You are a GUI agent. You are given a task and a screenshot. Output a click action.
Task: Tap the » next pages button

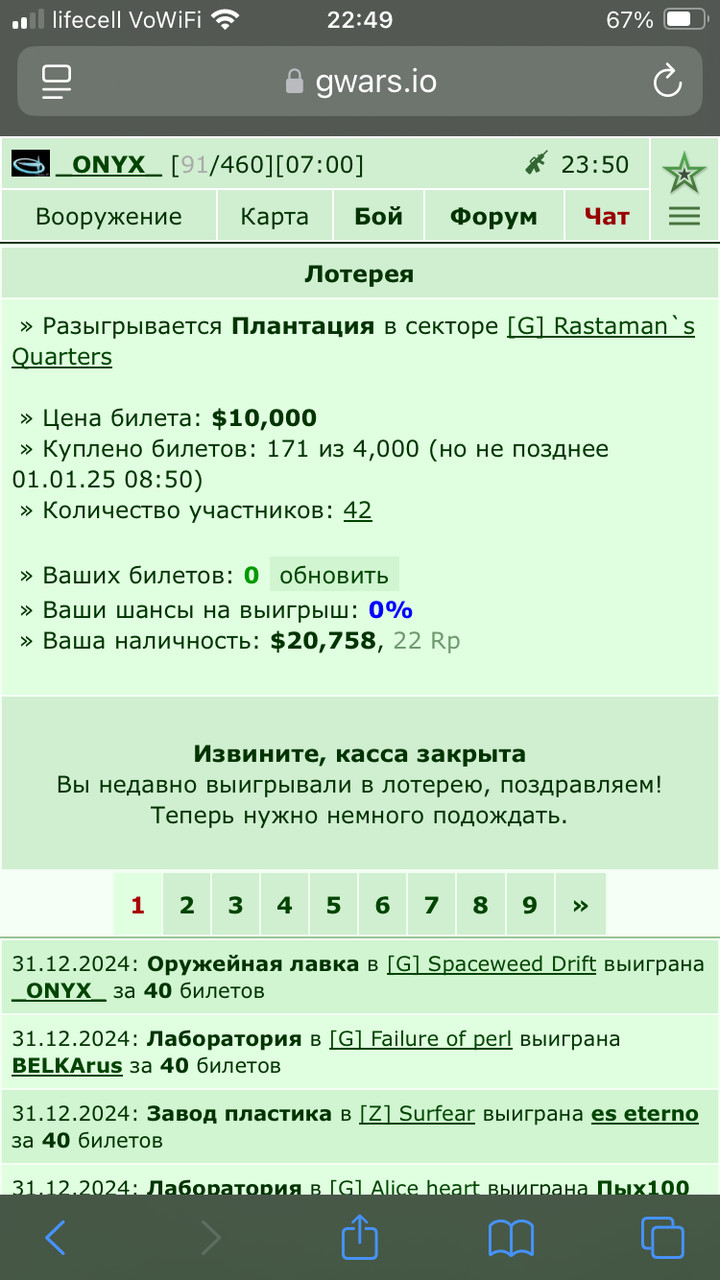(580, 905)
